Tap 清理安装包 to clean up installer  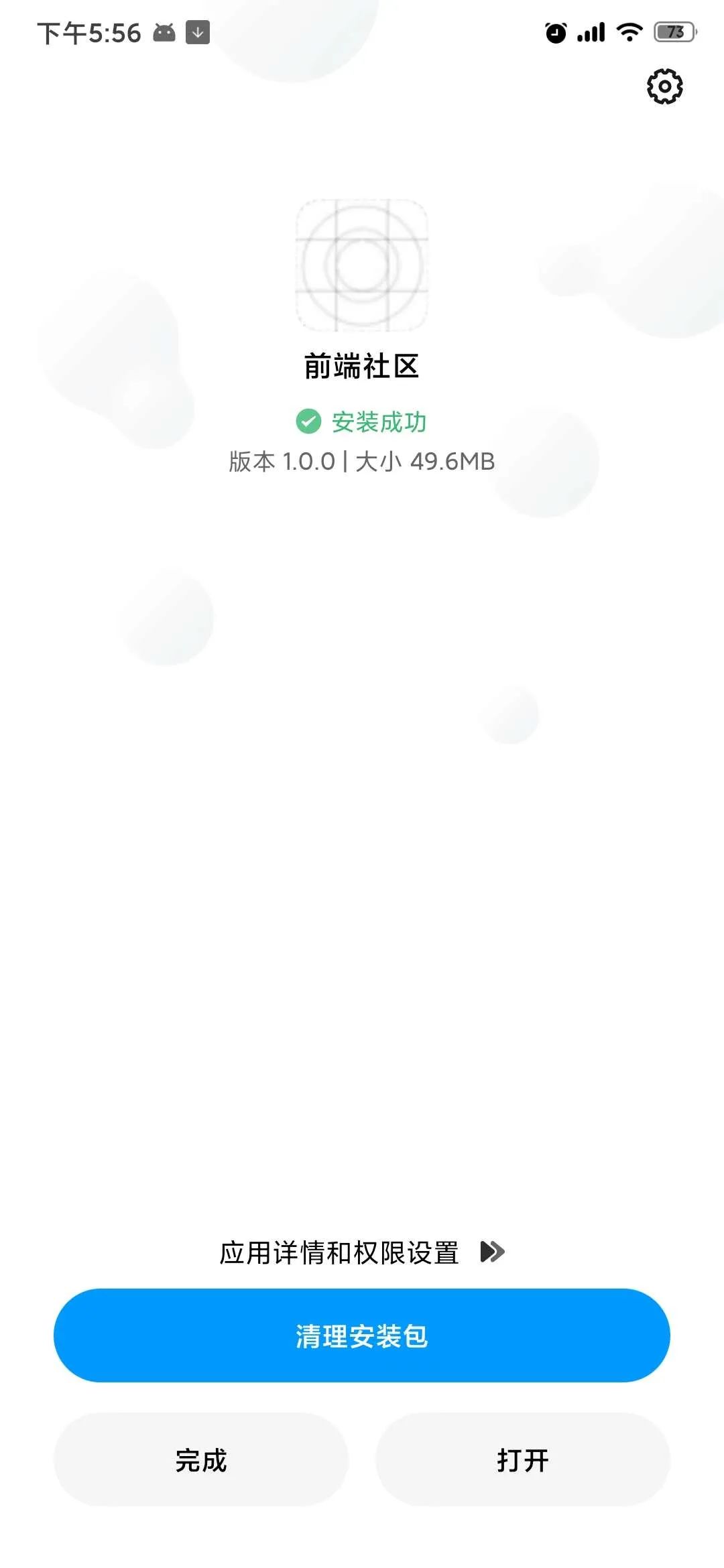(x=361, y=1335)
